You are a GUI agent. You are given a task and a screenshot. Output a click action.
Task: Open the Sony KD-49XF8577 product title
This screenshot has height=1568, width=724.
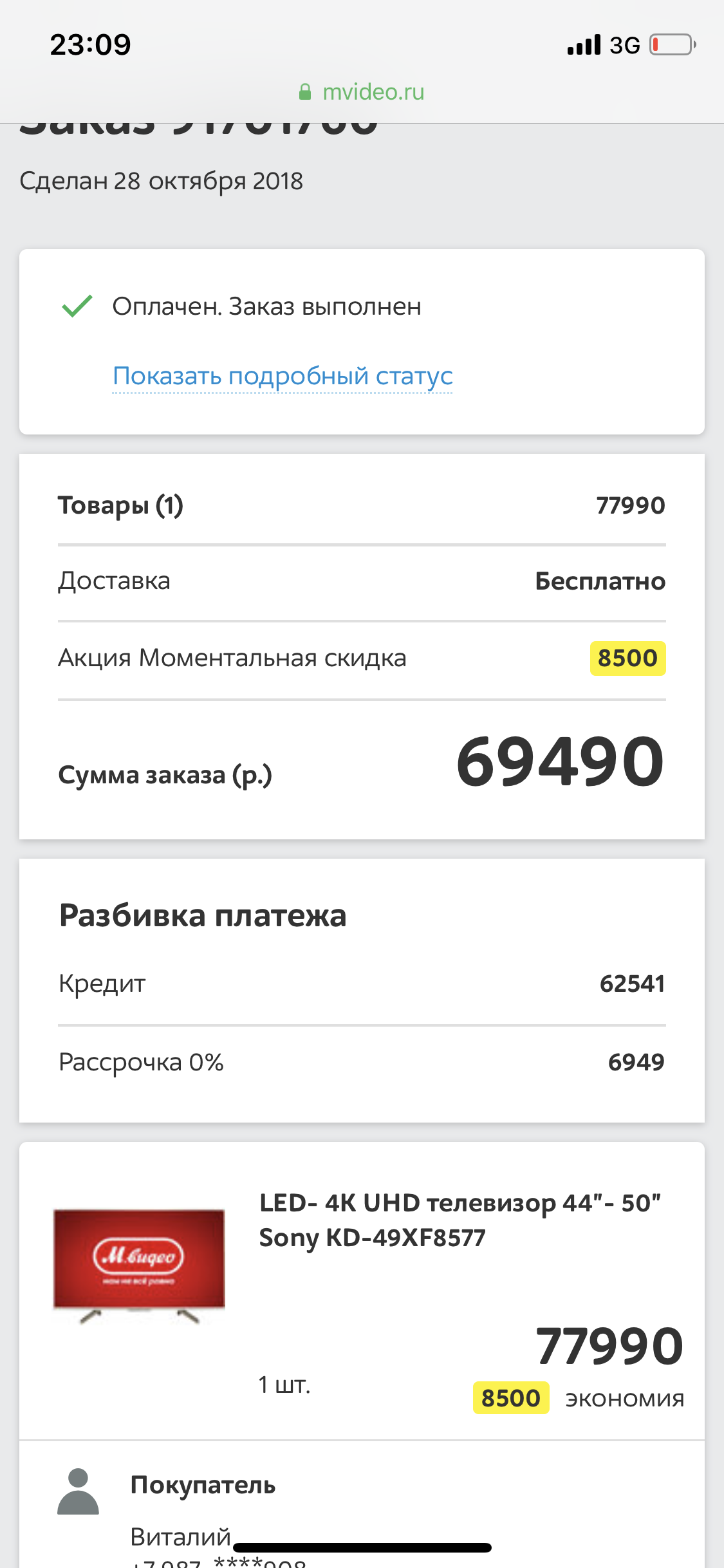[459, 1220]
